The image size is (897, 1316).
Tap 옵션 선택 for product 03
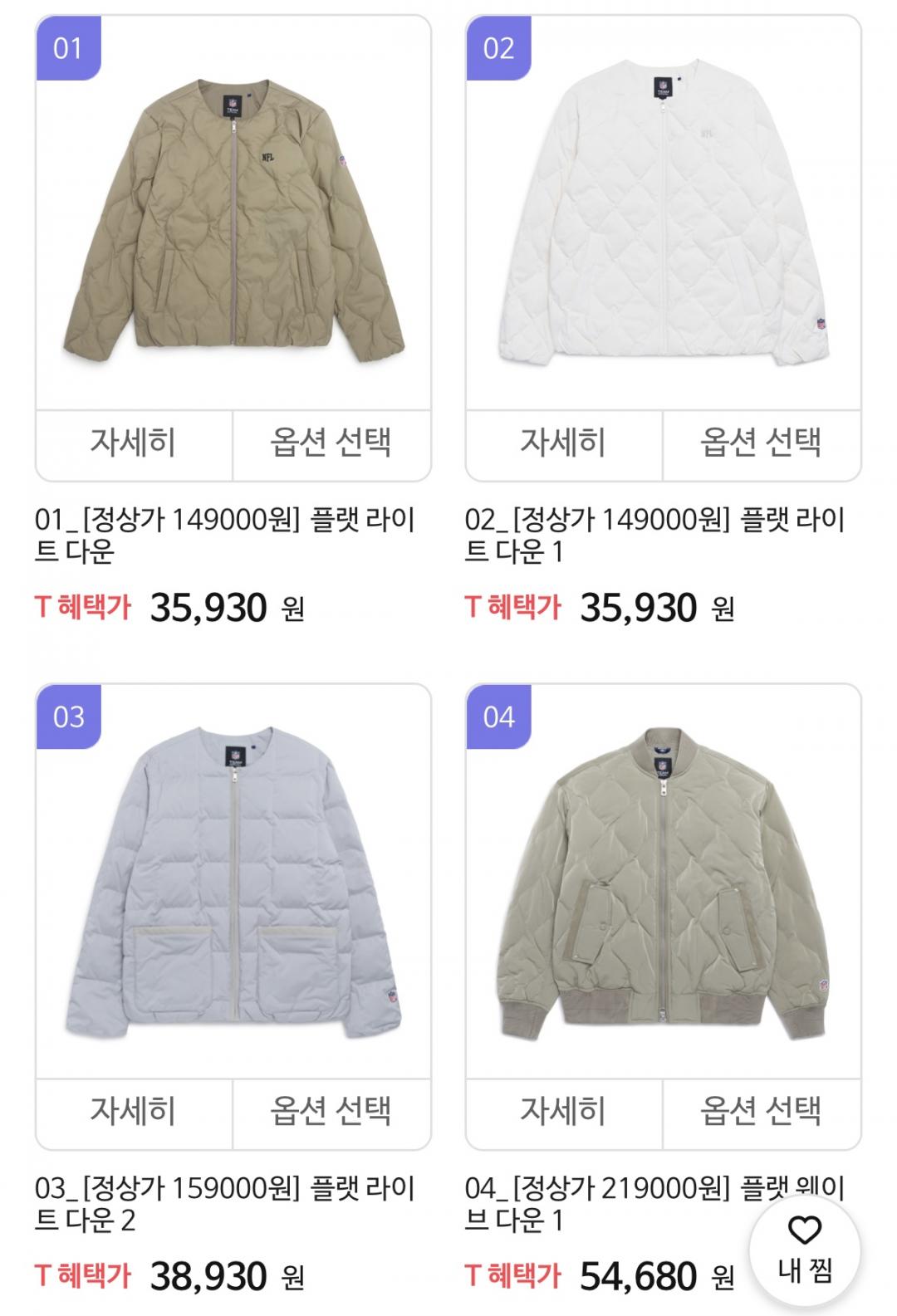pos(331,1112)
